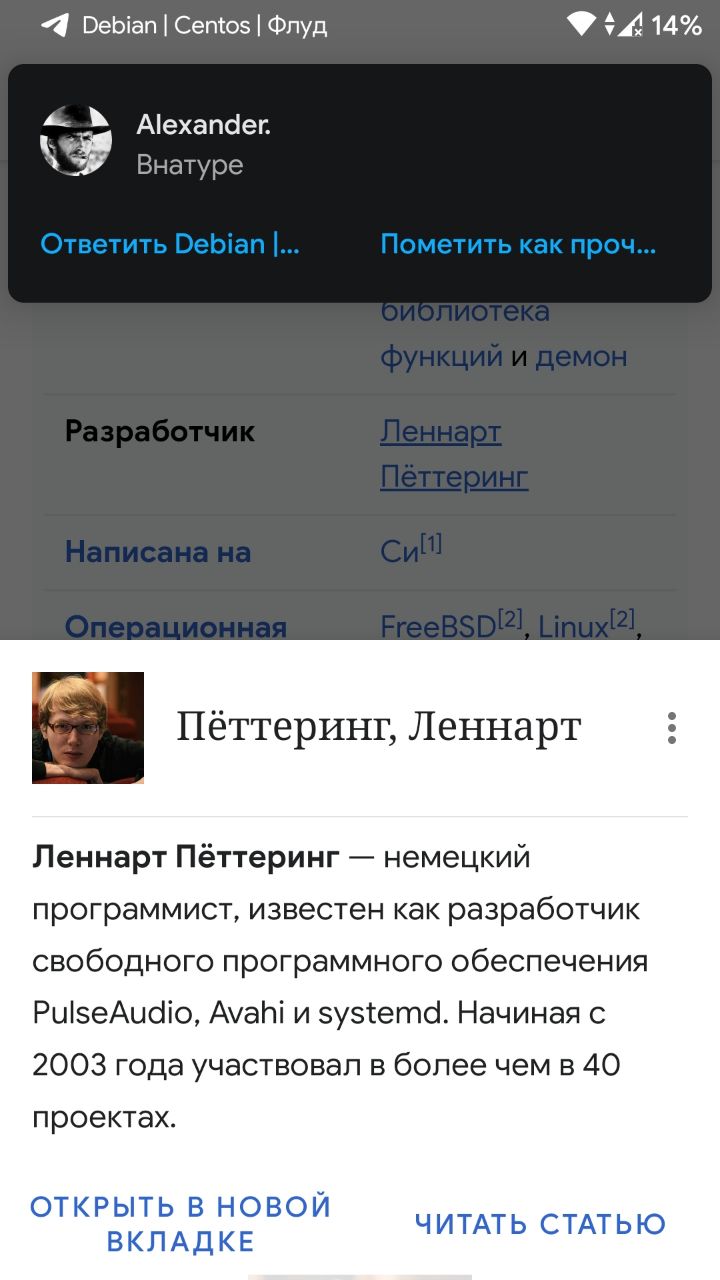Follow the FreeBSD link in the table
This screenshot has height=1280, width=720.
coord(437,627)
